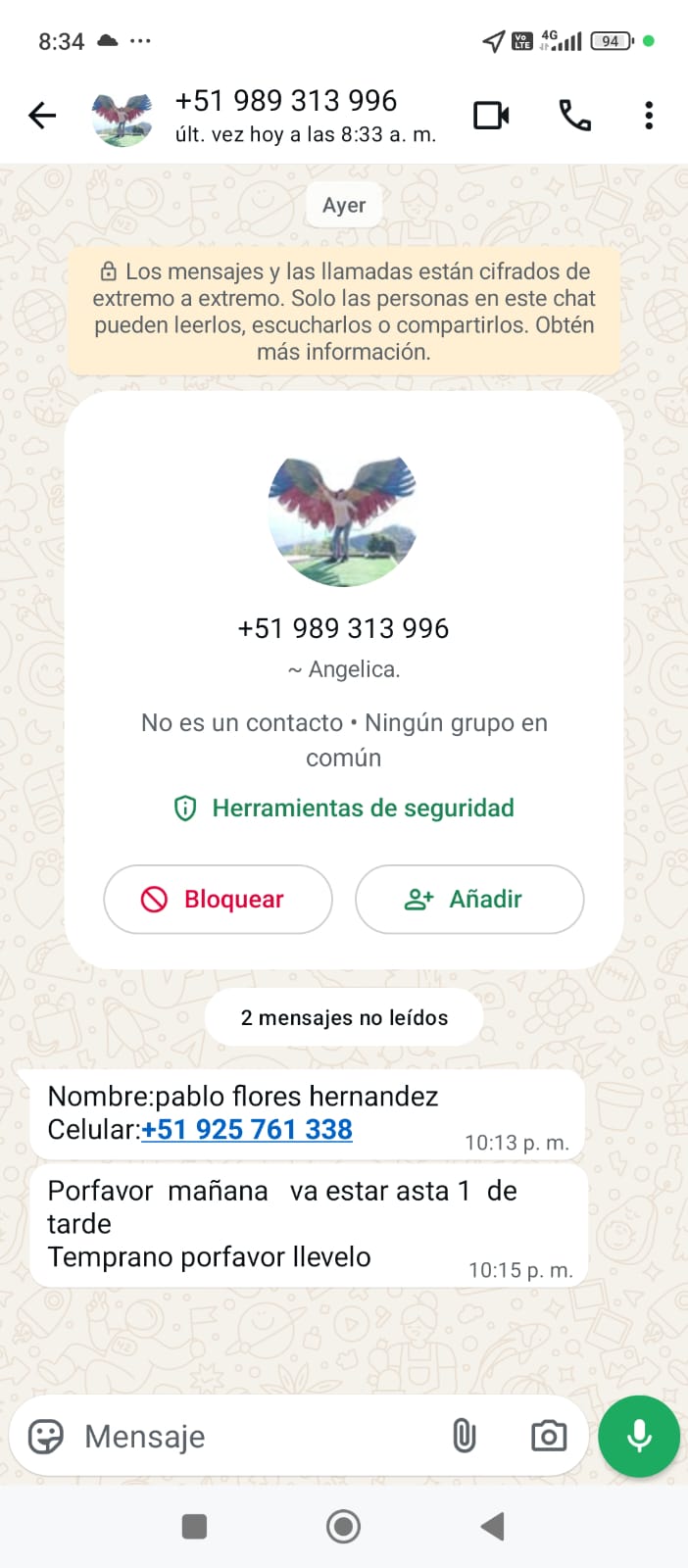Open the emoji and sticker picker
This screenshot has width=688, height=1568.
click(x=46, y=1437)
